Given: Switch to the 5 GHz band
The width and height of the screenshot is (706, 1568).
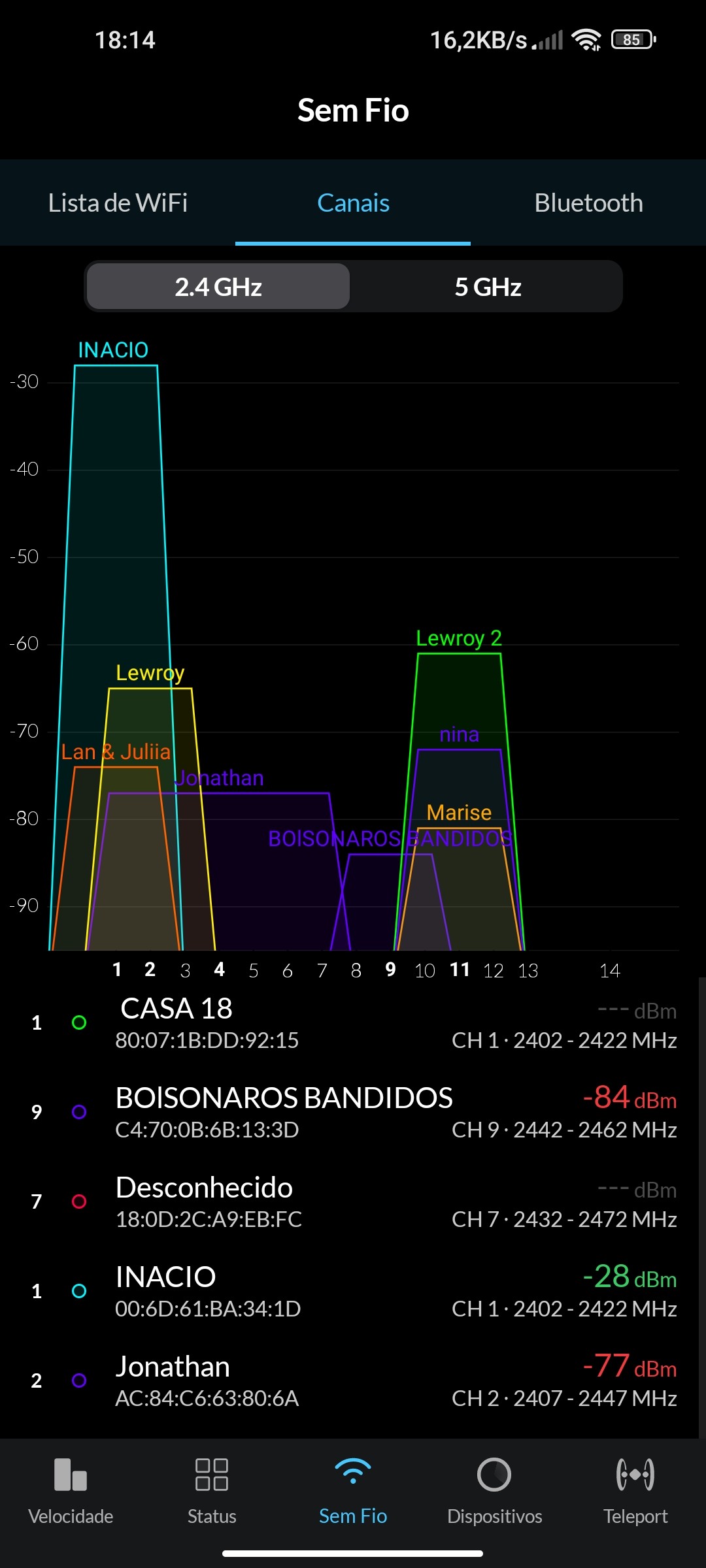Looking at the screenshot, I should tap(488, 287).
